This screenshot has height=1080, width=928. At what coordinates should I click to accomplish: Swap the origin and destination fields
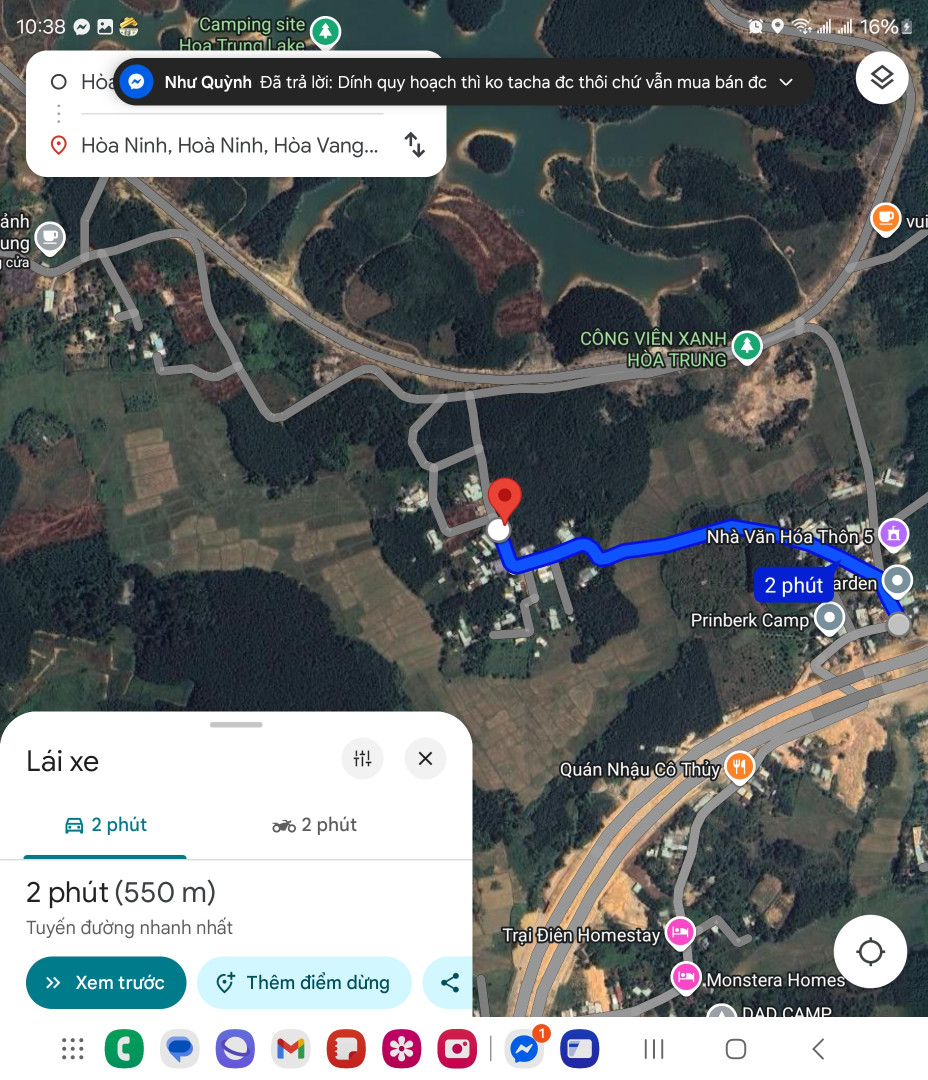[414, 145]
